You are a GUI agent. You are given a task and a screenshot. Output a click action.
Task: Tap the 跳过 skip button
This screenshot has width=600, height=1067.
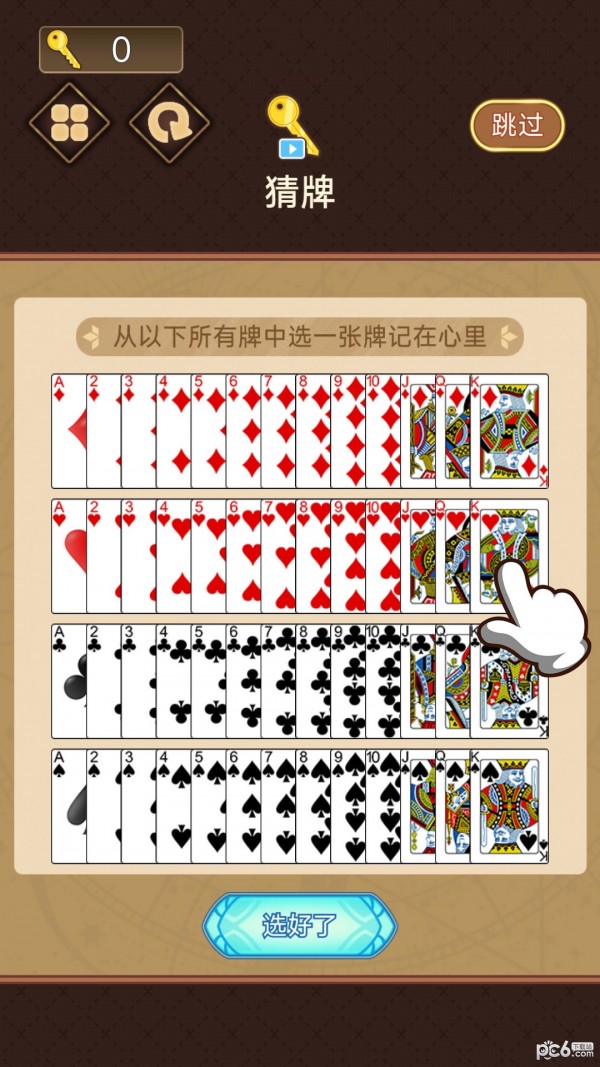point(517,125)
